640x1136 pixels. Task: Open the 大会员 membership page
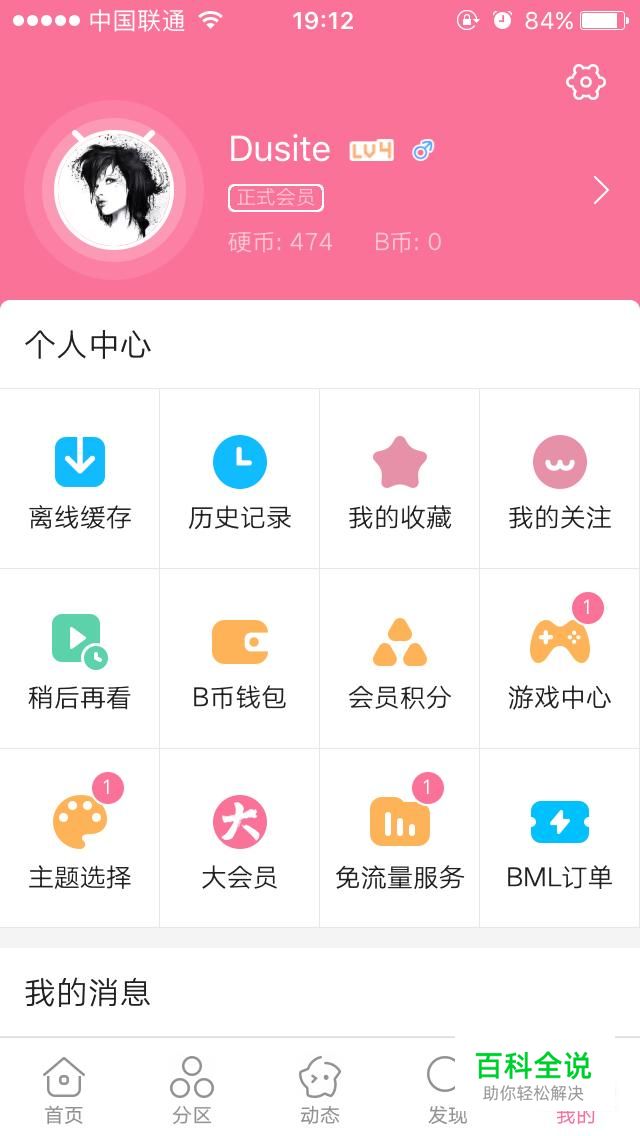(x=240, y=840)
